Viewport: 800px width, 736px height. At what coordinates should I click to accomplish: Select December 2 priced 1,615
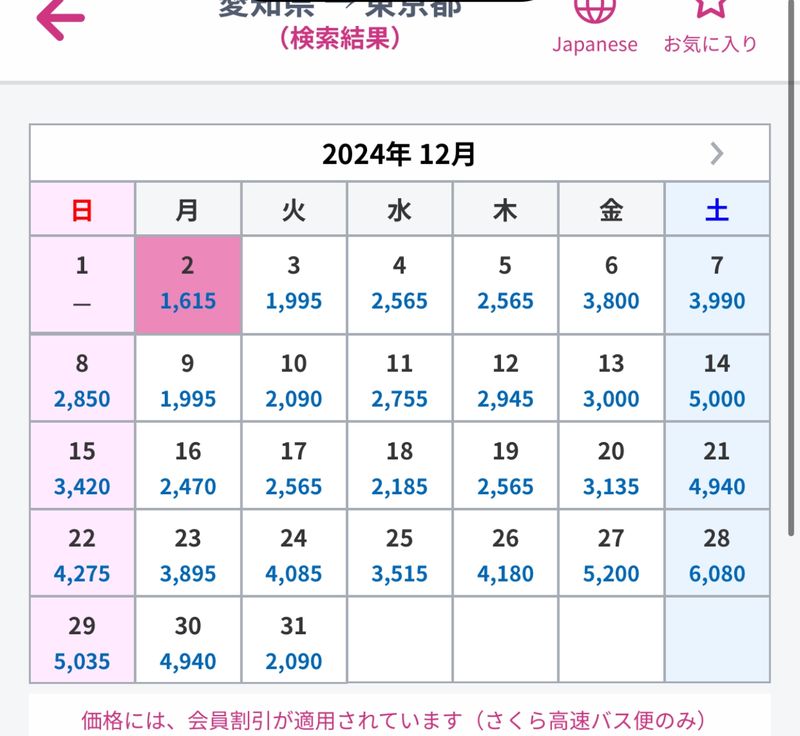(x=188, y=284)
